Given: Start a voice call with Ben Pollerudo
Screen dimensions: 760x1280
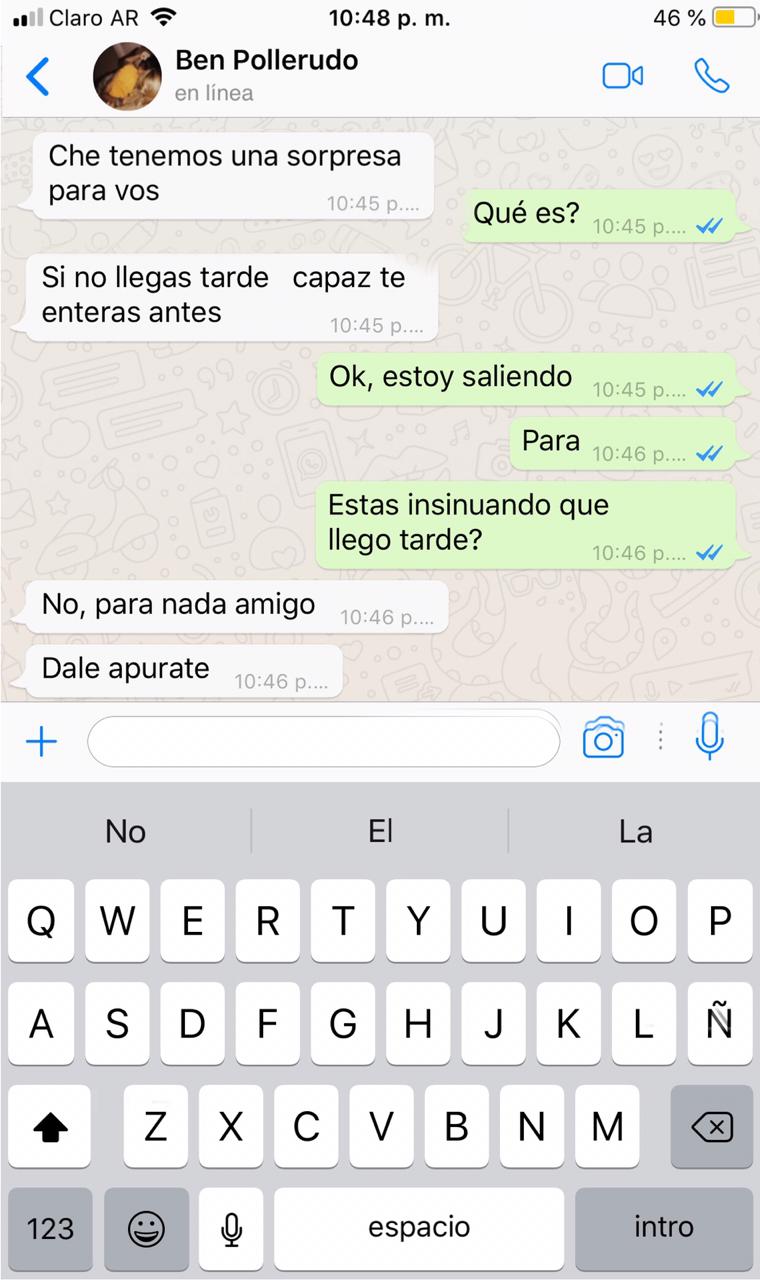Looking at the screenshot, I should pos(712,77).
